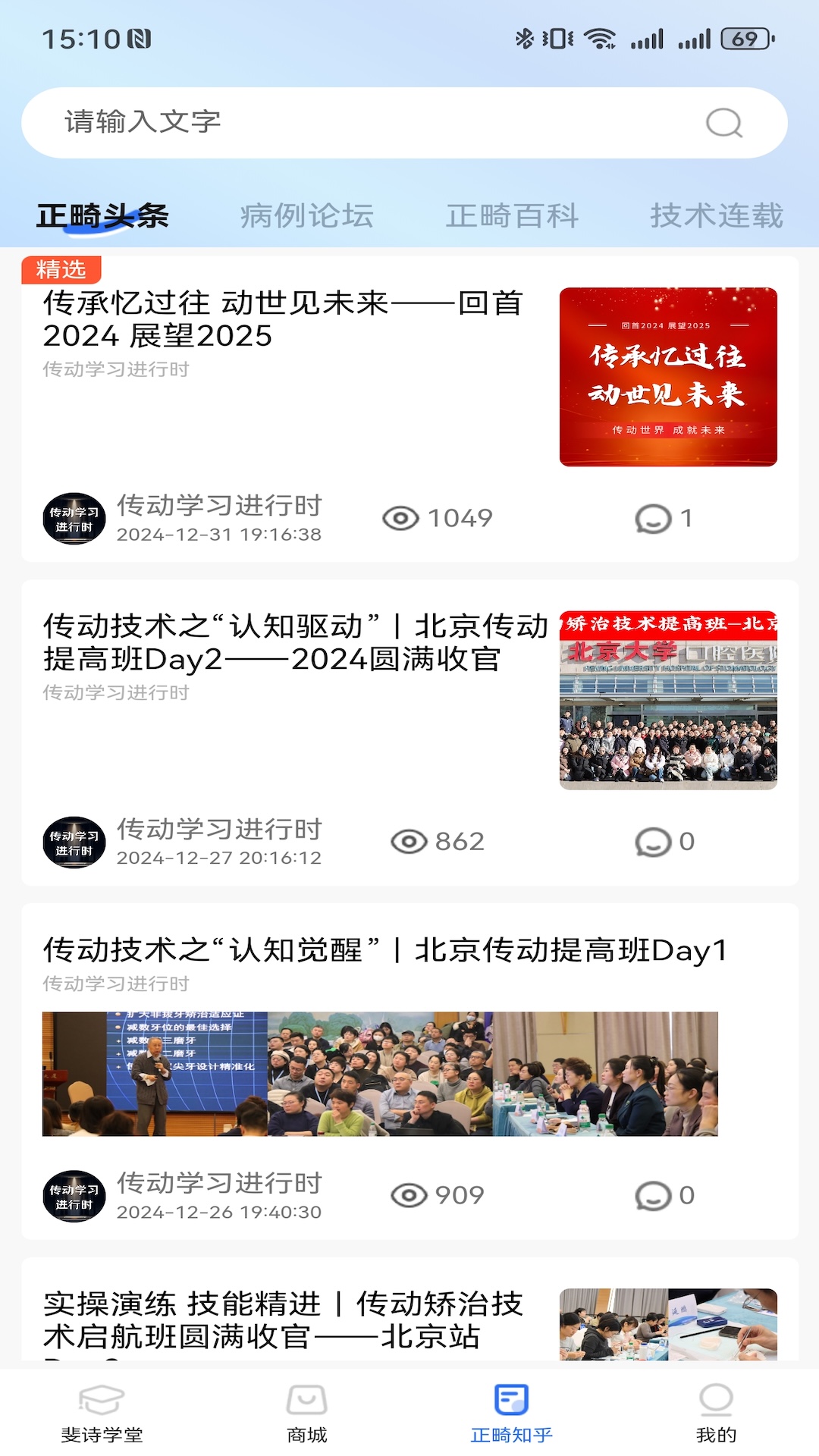Open the red 传承忆过往 cover thumbnail

tap(667, 378)
